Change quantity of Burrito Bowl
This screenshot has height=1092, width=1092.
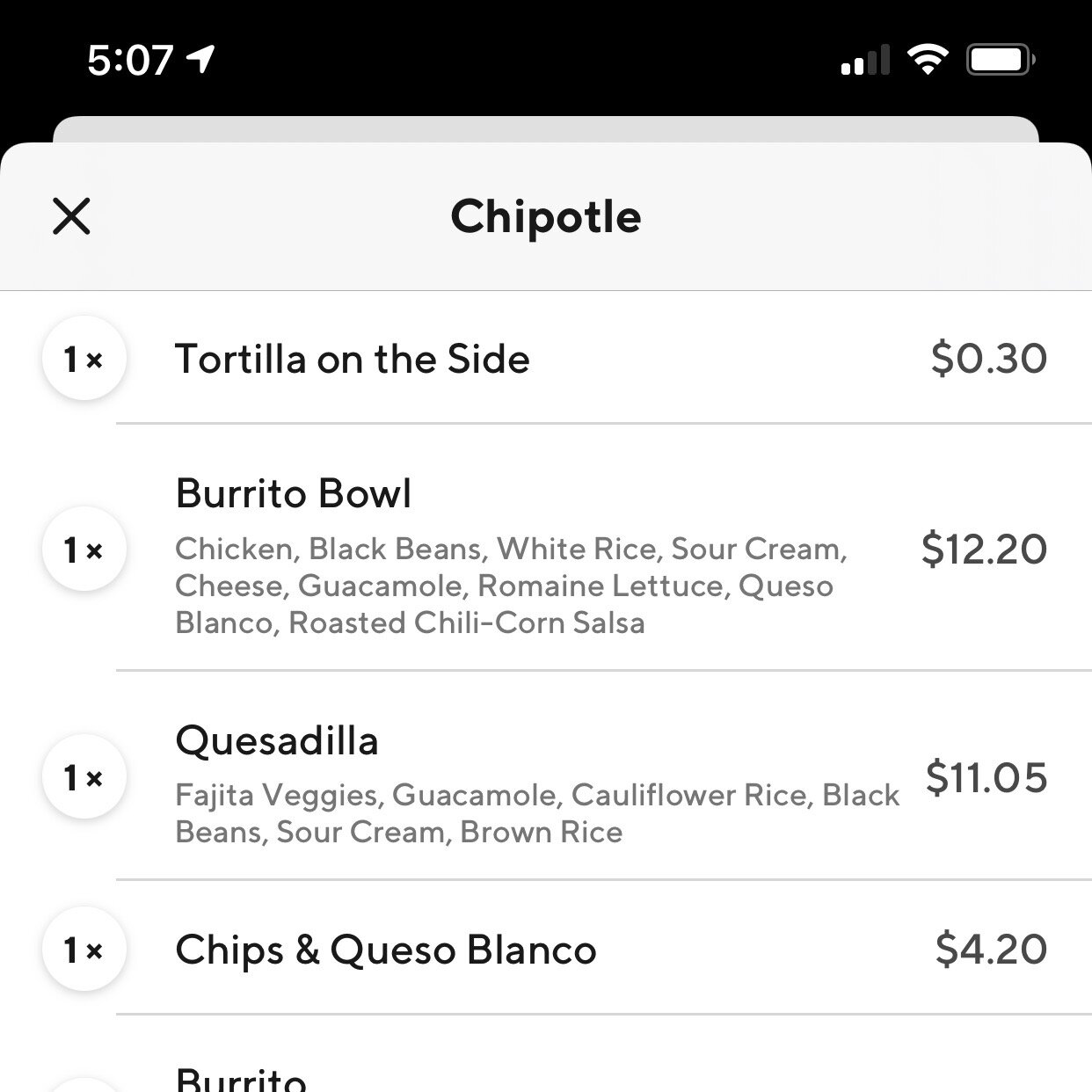tap(84, 550)
